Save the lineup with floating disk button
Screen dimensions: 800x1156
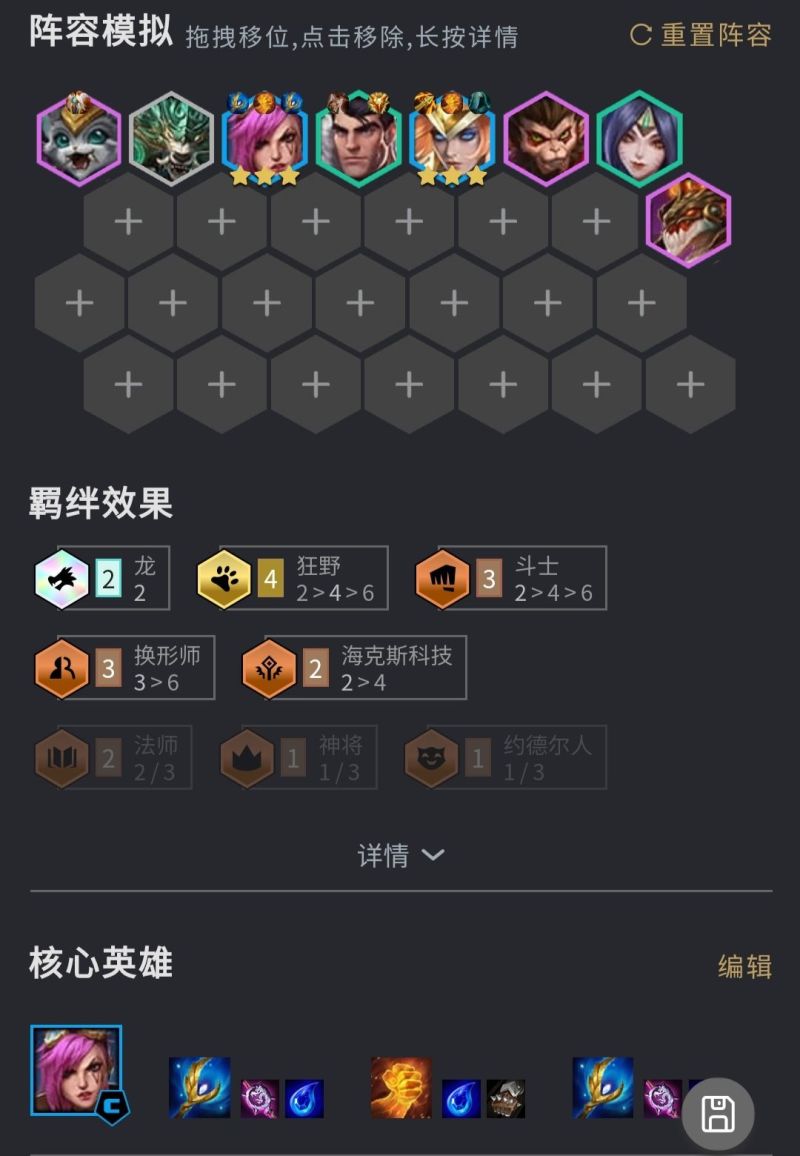click(x=718, y=1113)
